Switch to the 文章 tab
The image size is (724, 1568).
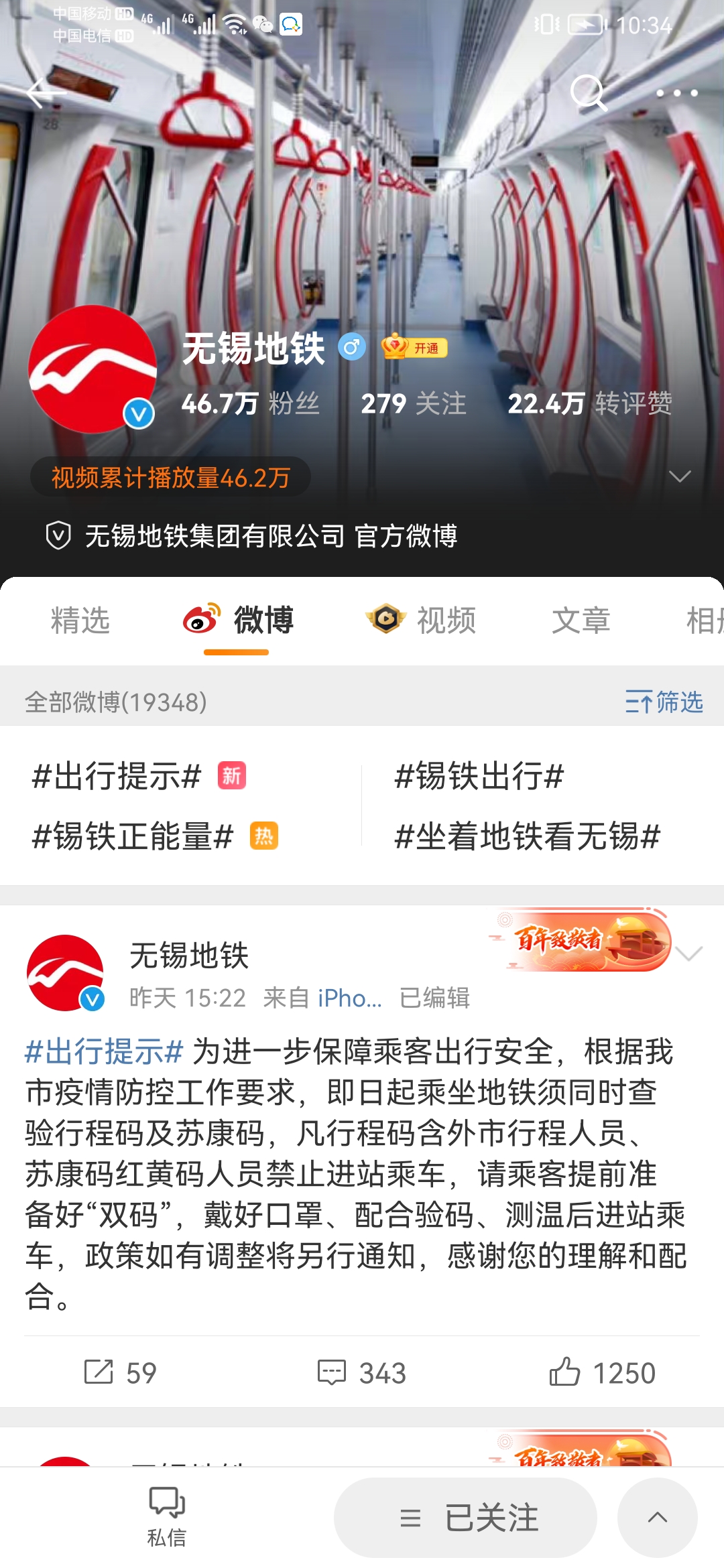[581, 620]
